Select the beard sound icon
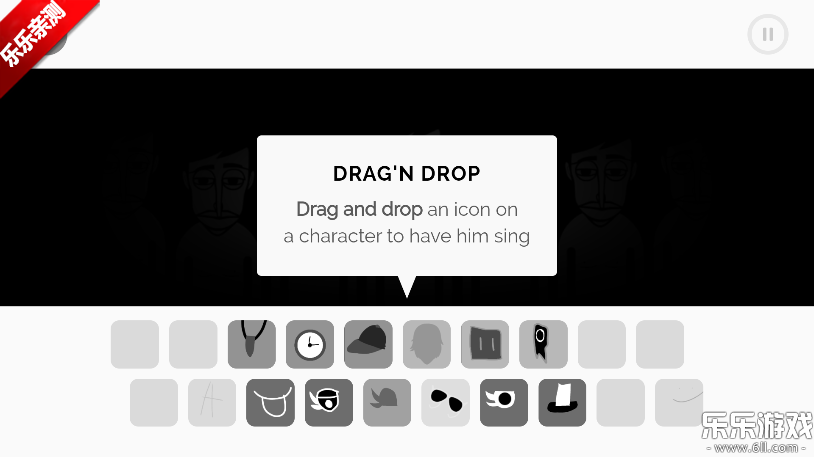 pyautogui.click(x=270, y=403)
